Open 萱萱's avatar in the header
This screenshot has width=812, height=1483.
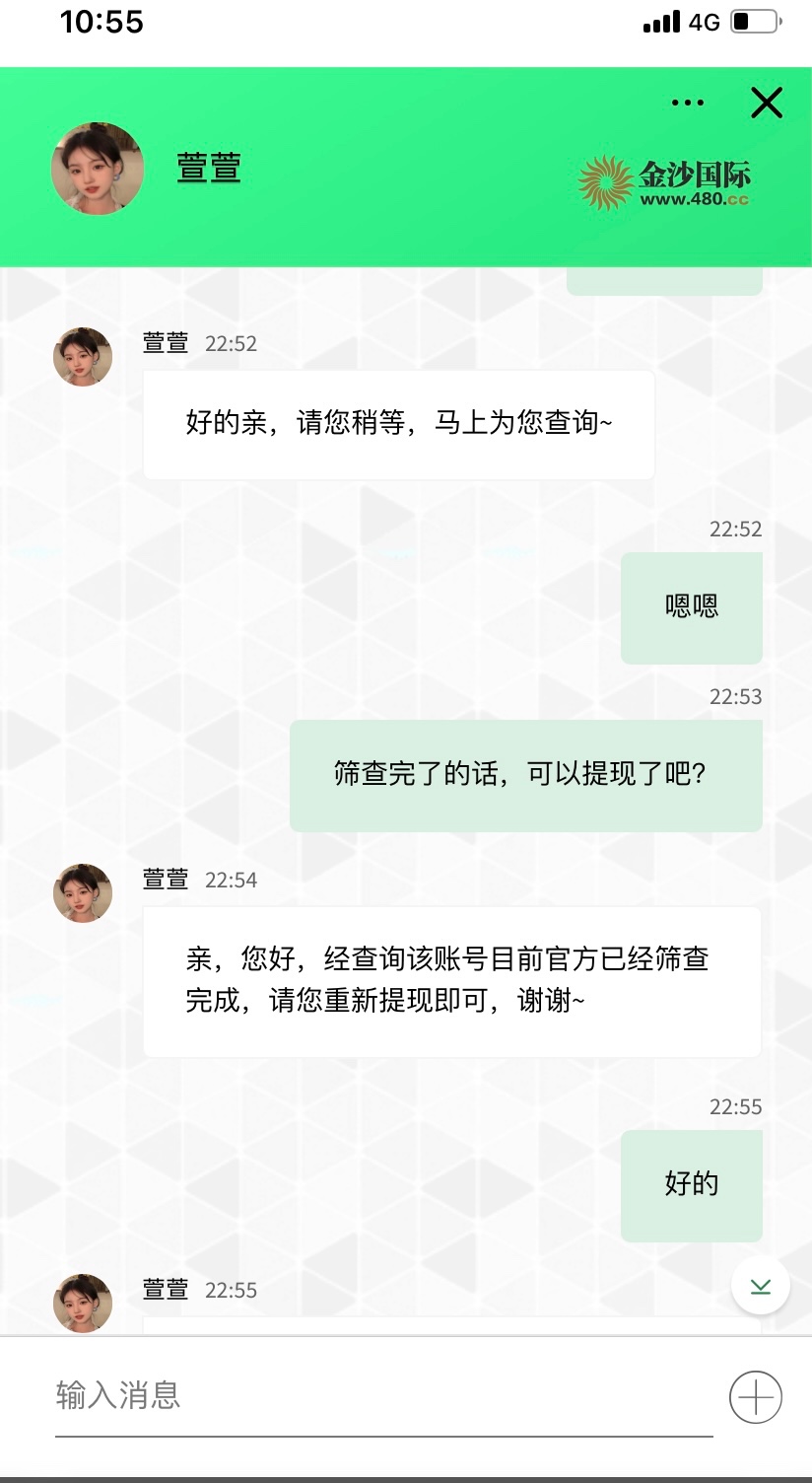tap(98, 169)
